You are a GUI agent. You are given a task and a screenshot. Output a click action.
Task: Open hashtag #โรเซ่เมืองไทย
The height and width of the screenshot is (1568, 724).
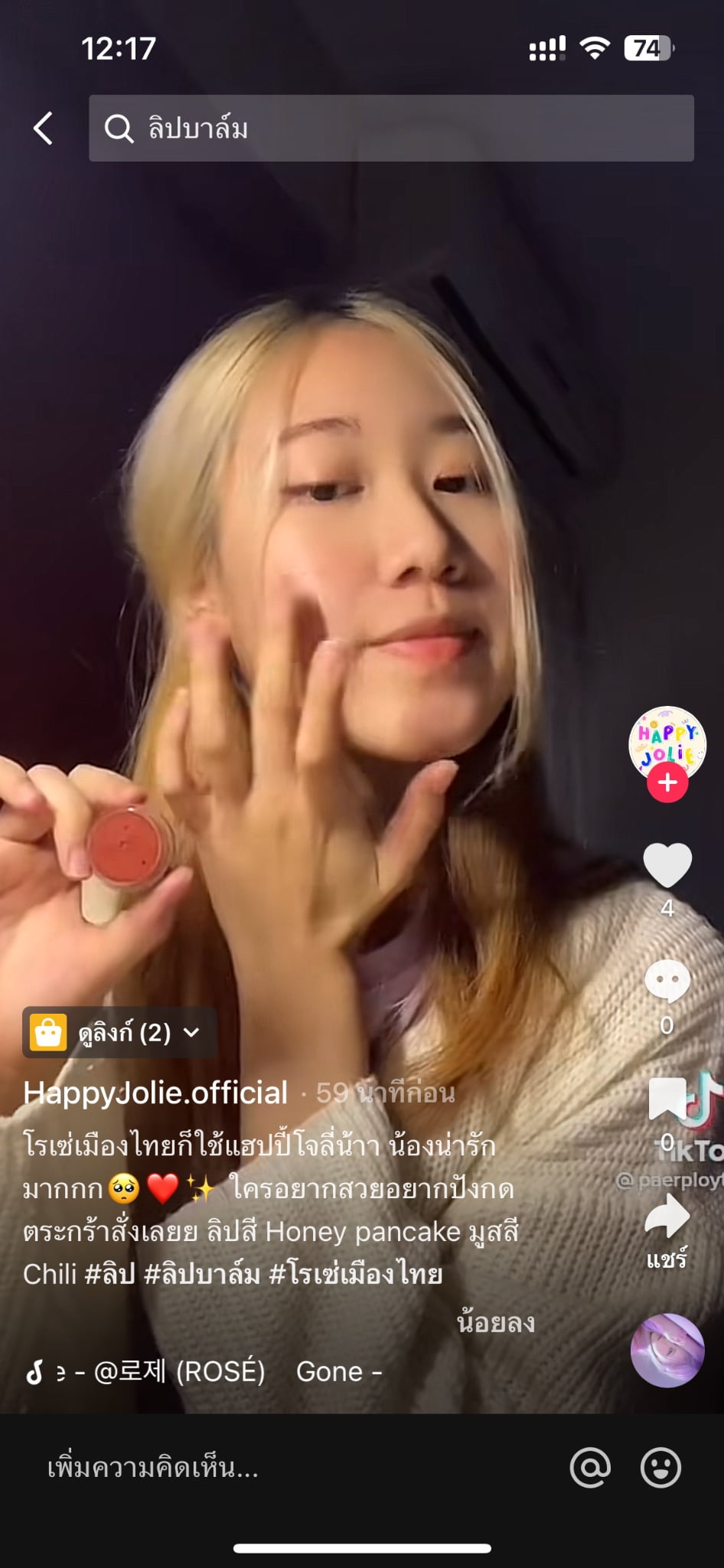356,1273
